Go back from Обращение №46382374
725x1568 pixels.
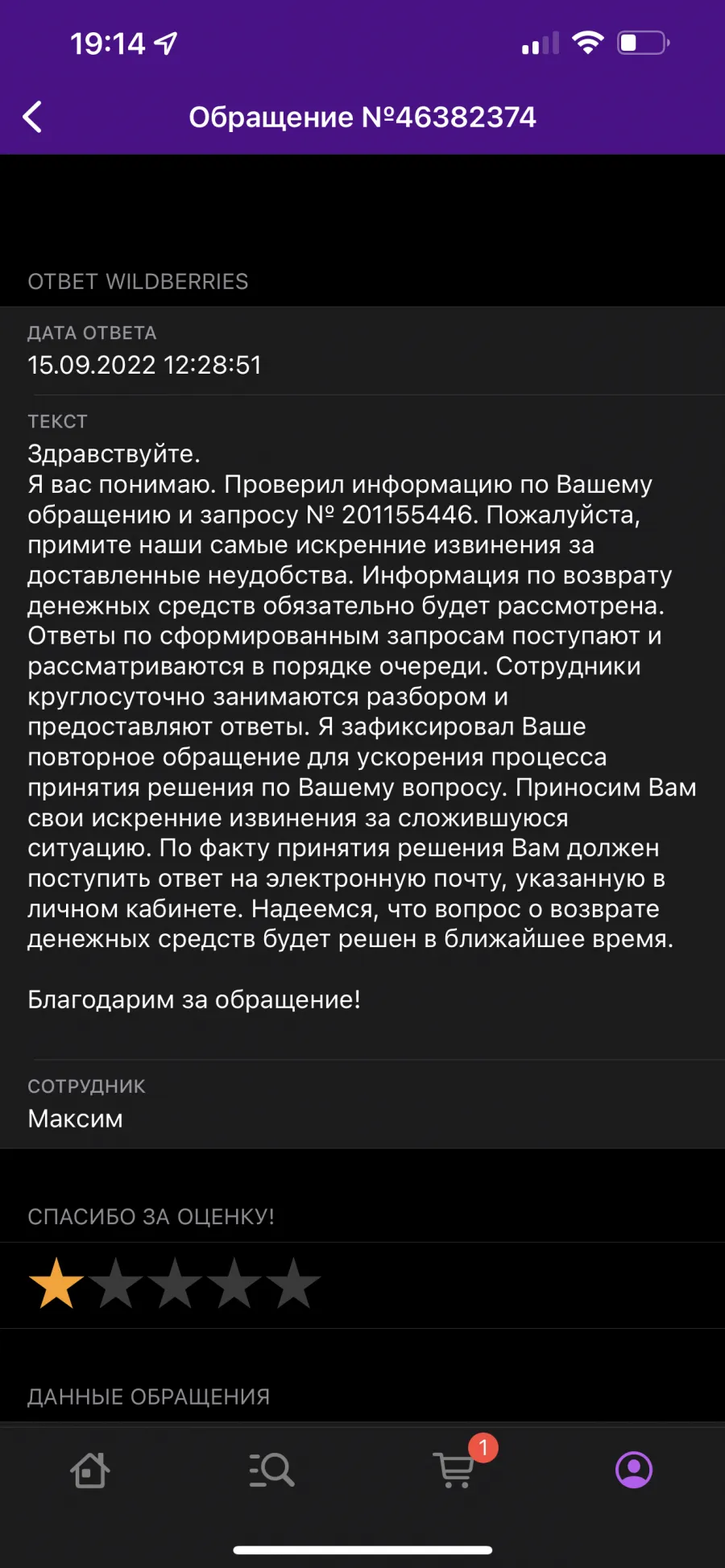click(x=32, y=118)
